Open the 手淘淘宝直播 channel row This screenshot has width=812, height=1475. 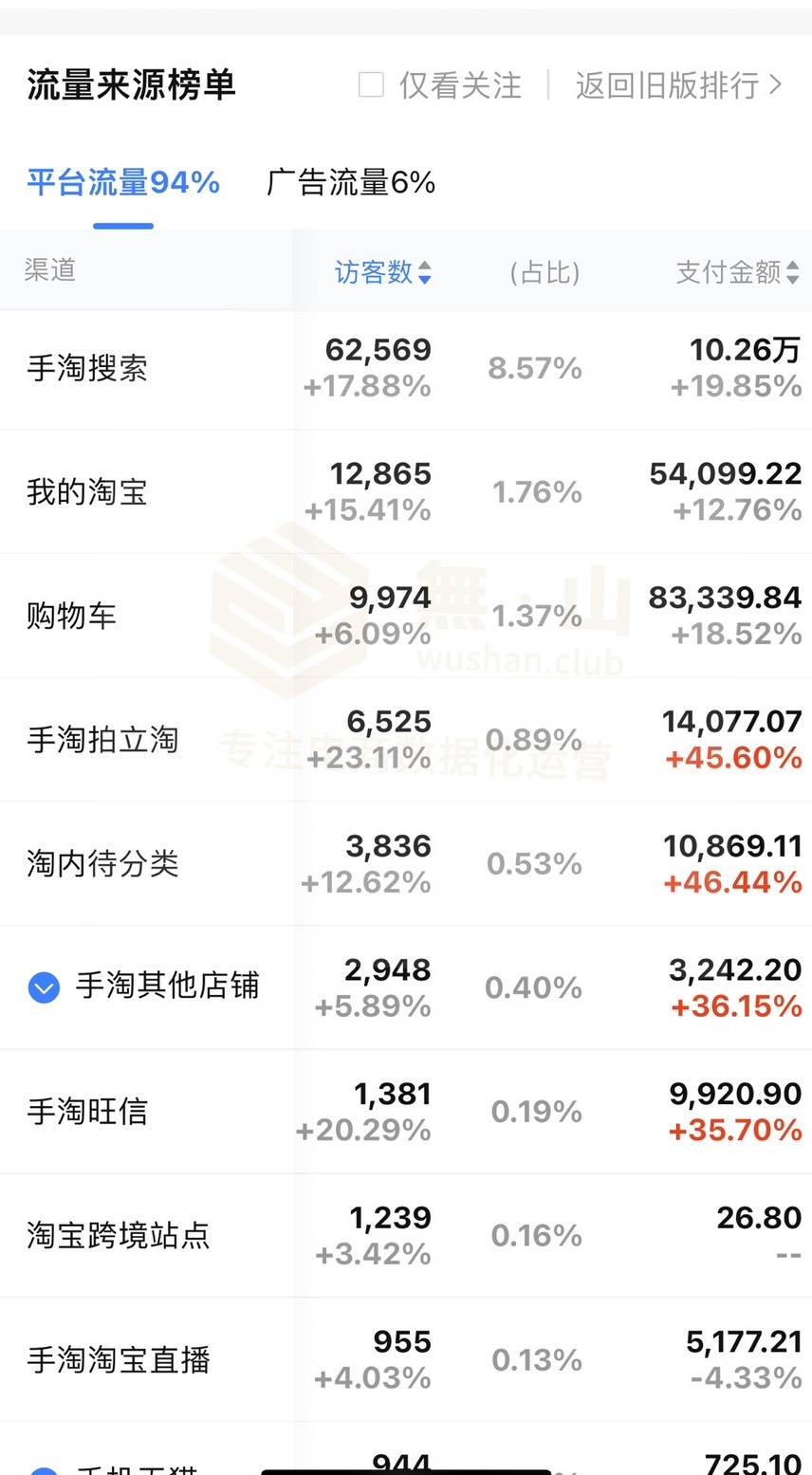coord(406,1360)
